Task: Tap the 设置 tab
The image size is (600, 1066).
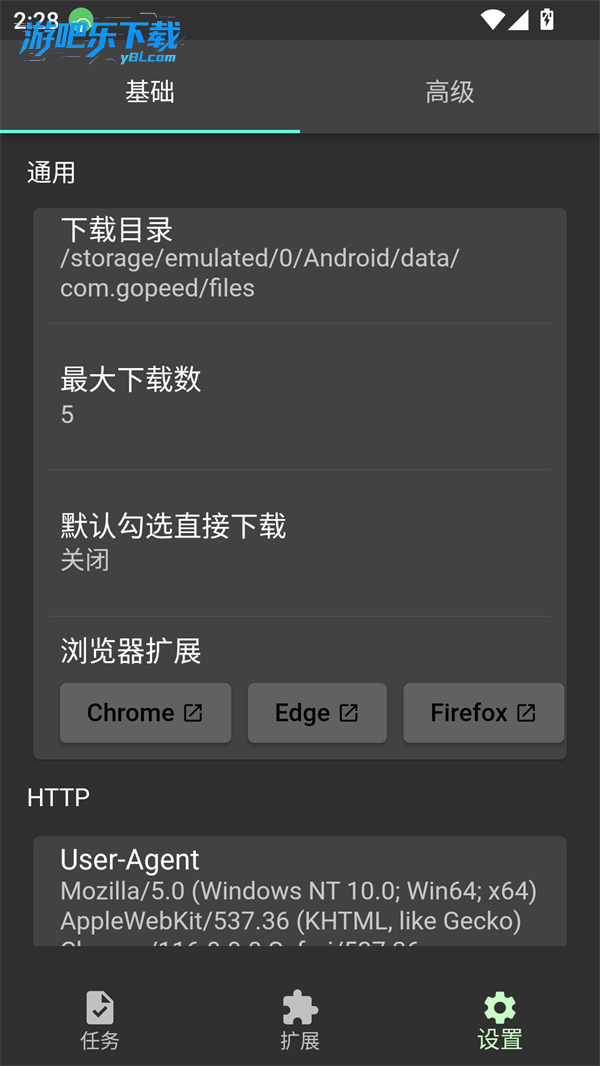Action: [x=499, y=1020]
